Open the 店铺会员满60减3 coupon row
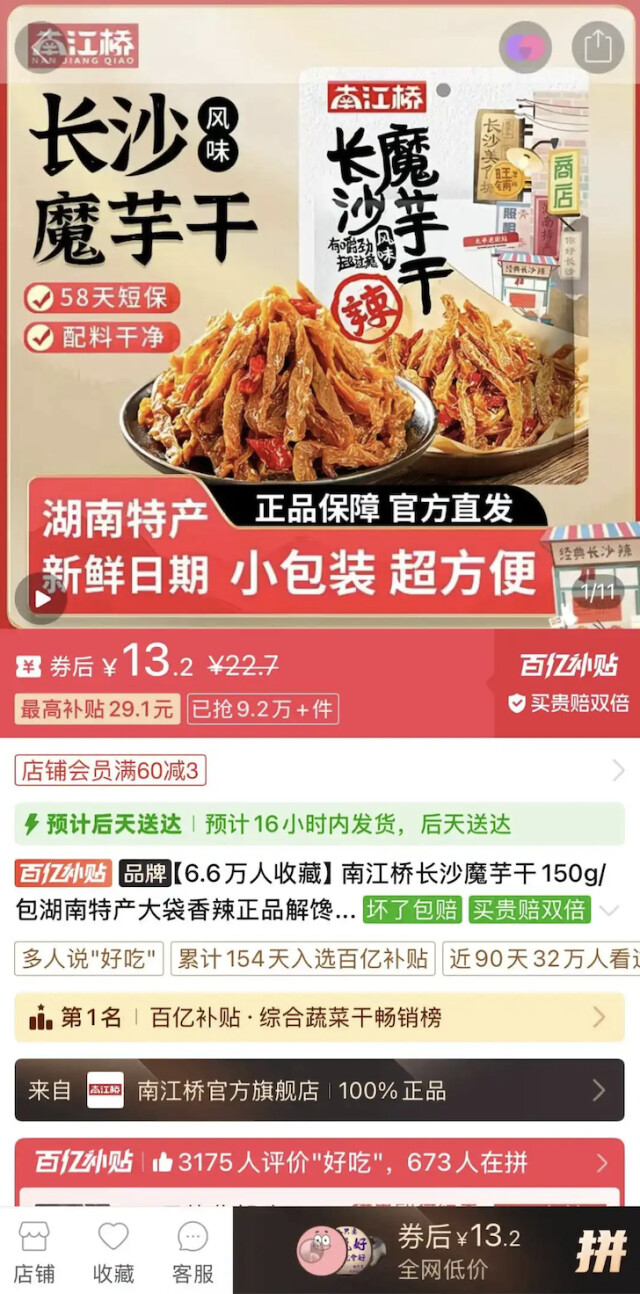Screen dimensions: 640x1294 [x=320, y=770]
